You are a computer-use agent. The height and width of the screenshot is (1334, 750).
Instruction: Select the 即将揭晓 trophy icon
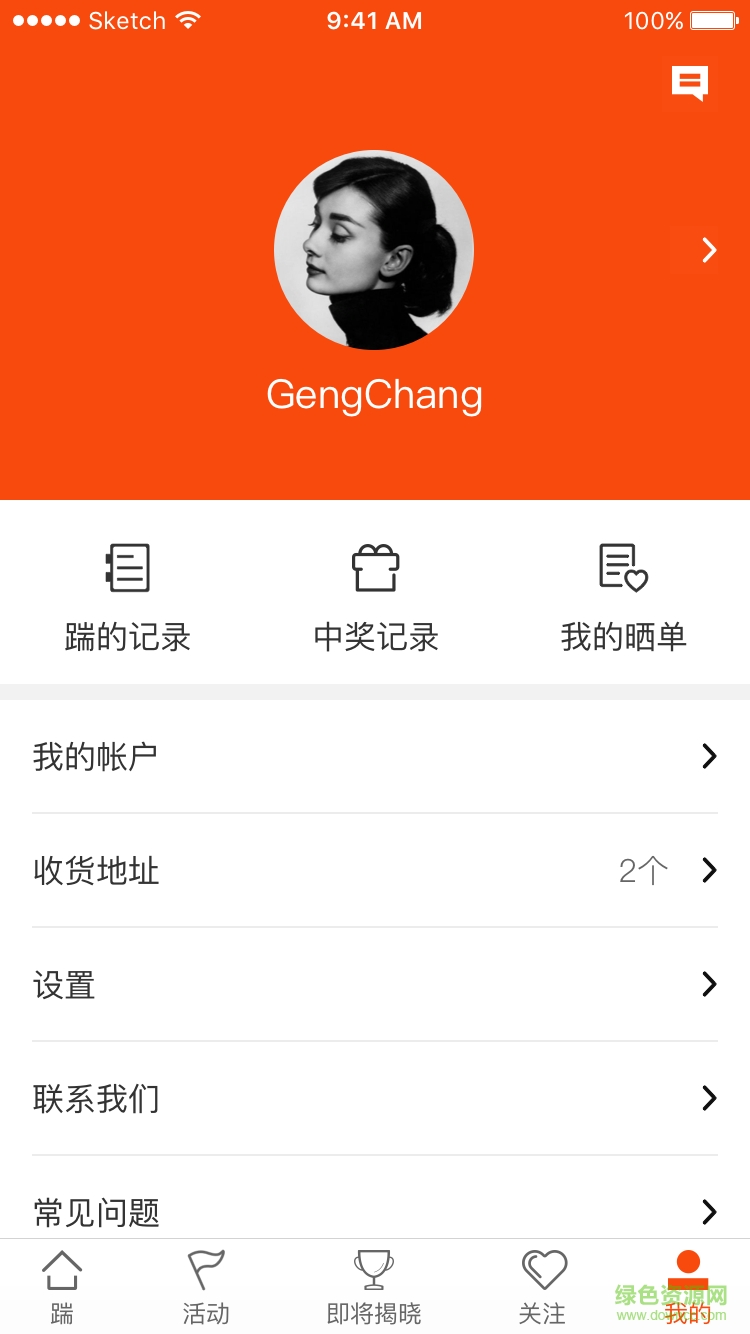click(x=374, y=1271)
